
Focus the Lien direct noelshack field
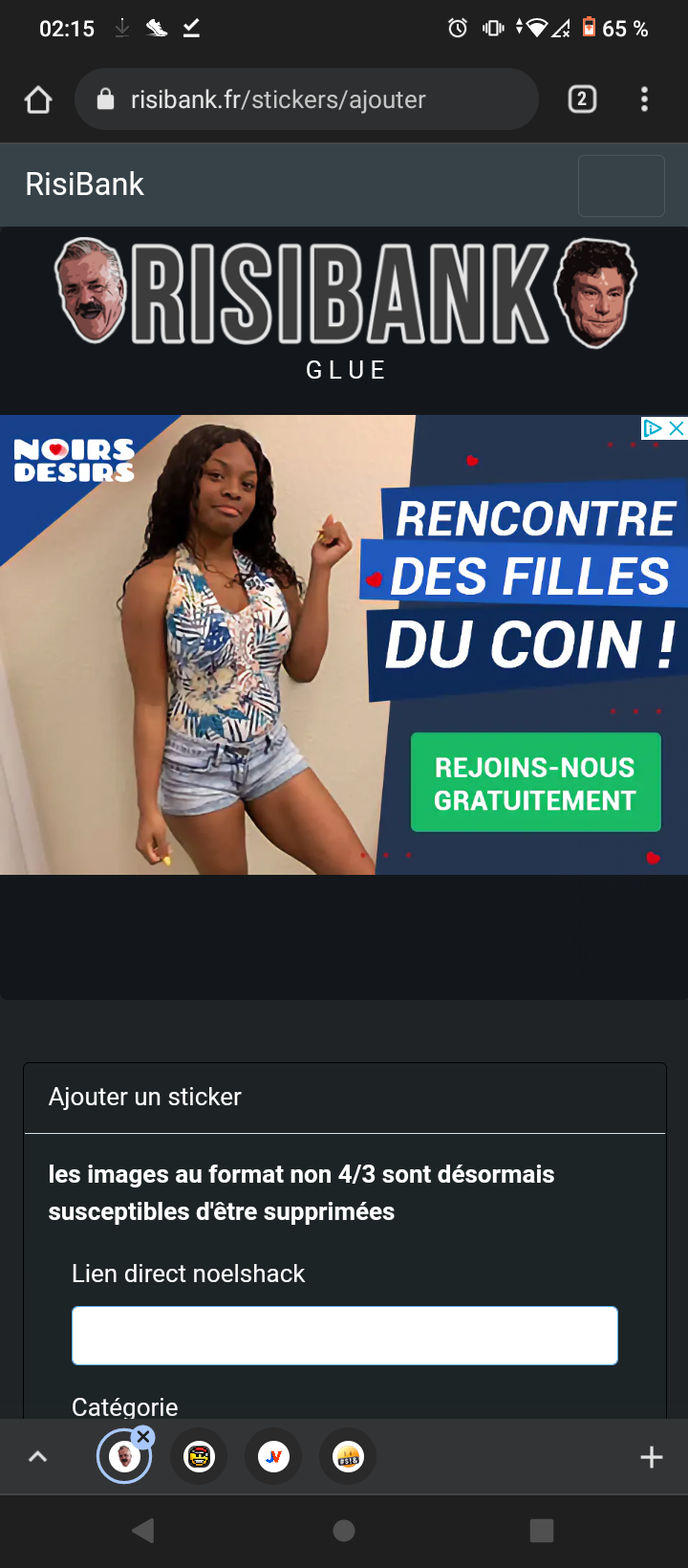[x=344, y=1335]
